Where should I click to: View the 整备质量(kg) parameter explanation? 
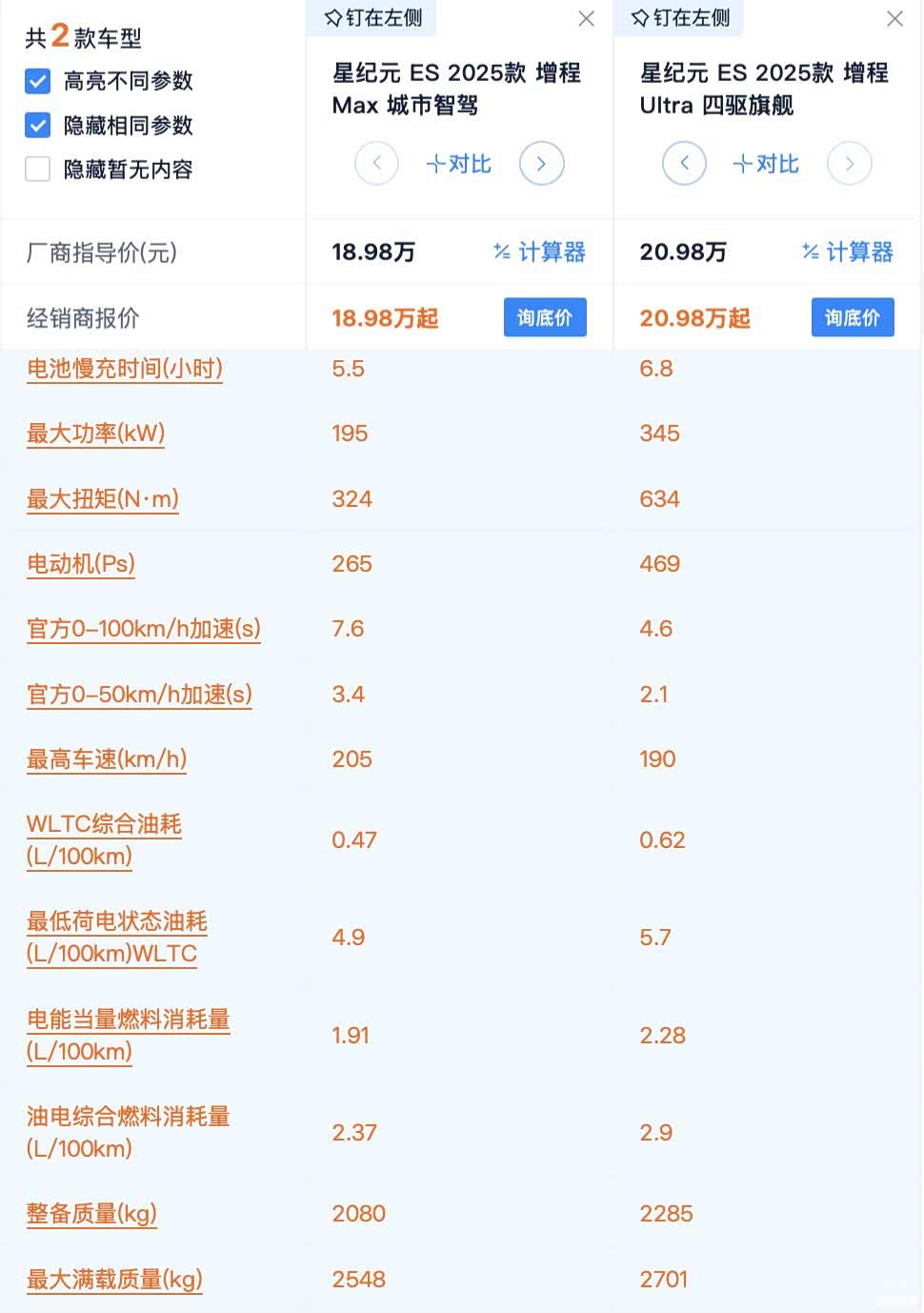coord(91,1214)
